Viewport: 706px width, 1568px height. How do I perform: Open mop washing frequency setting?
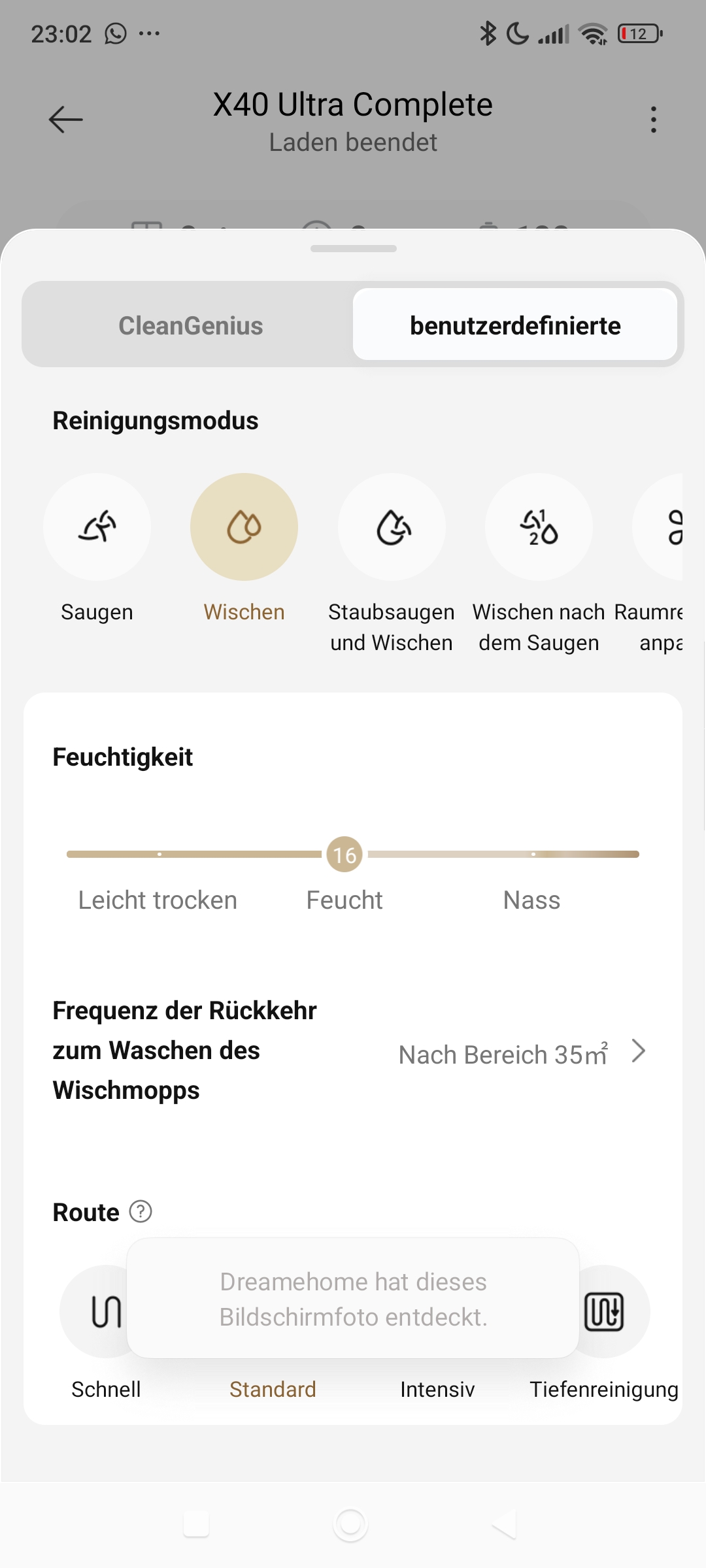coord(353,1051)
